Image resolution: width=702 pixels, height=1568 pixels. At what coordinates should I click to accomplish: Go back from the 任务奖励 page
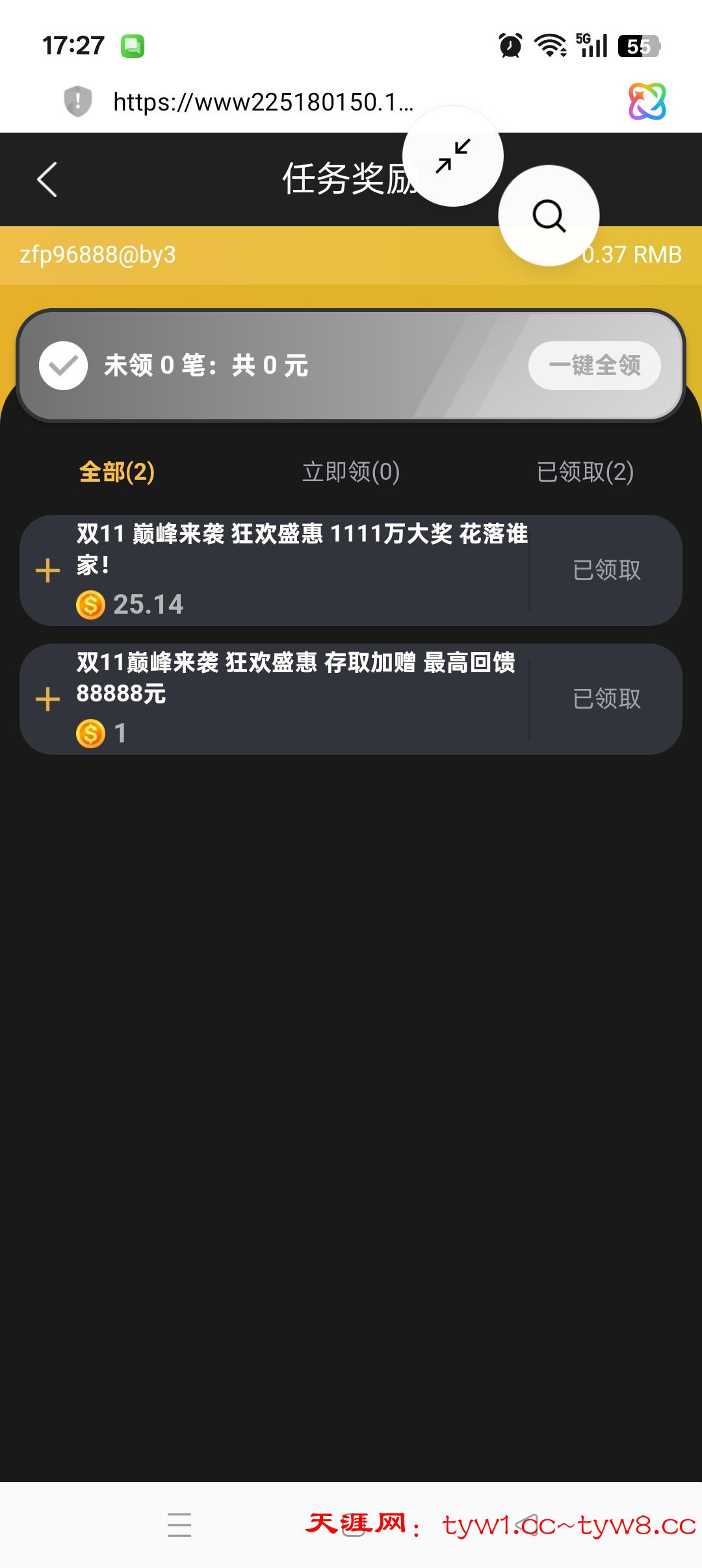pyautogui.click(x=47, y=179)
